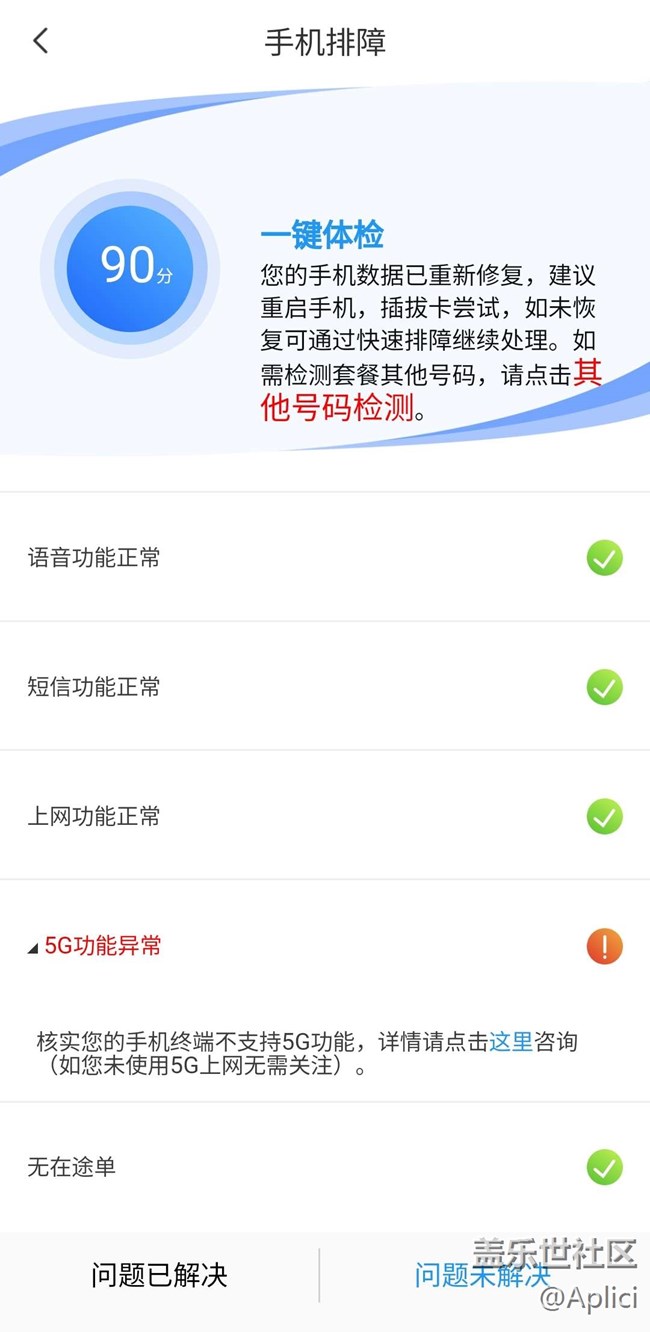Collapse the 5G功能异常 section
This screenshot has width=650, height=1332.
pos(96,946)
